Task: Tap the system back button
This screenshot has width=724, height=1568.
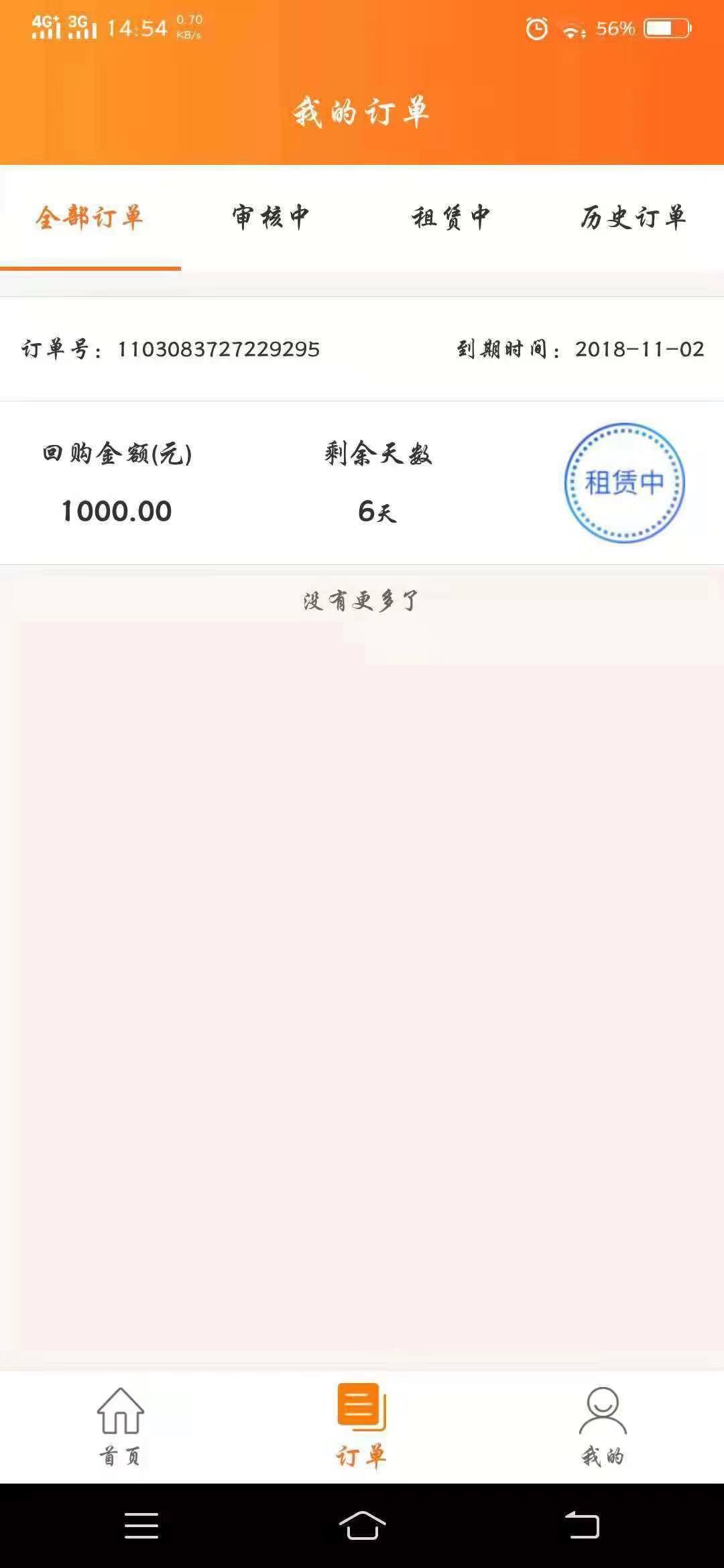Action: point(582,1526)
